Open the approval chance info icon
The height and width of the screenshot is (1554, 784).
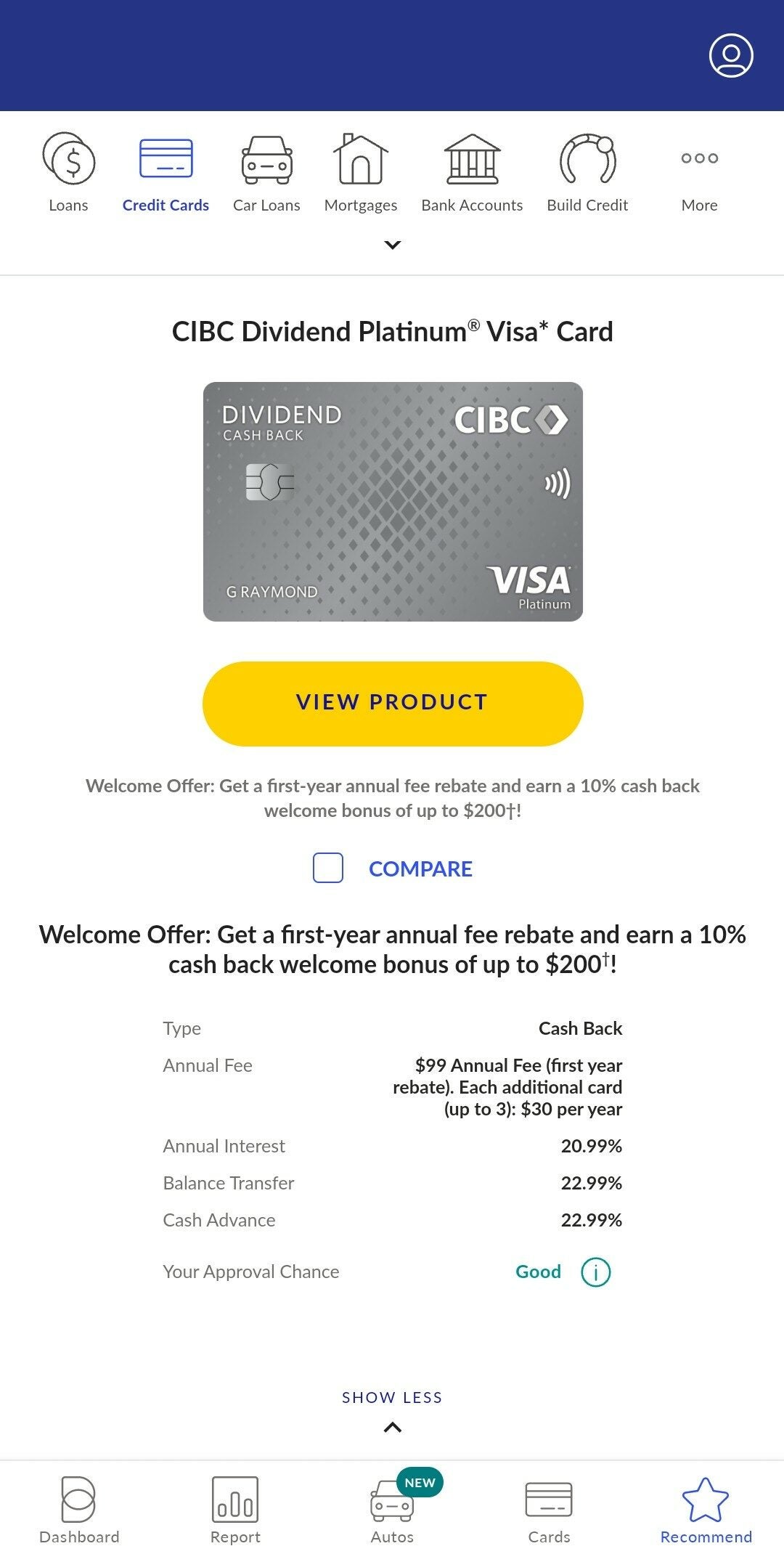596,1272
